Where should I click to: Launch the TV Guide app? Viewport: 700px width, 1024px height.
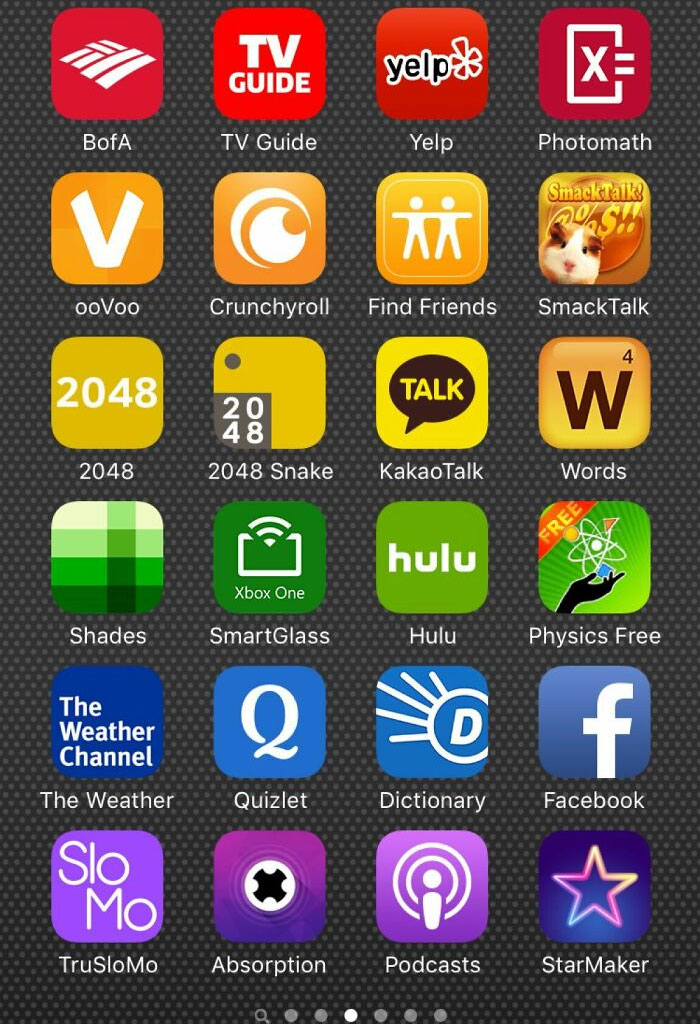269,64
